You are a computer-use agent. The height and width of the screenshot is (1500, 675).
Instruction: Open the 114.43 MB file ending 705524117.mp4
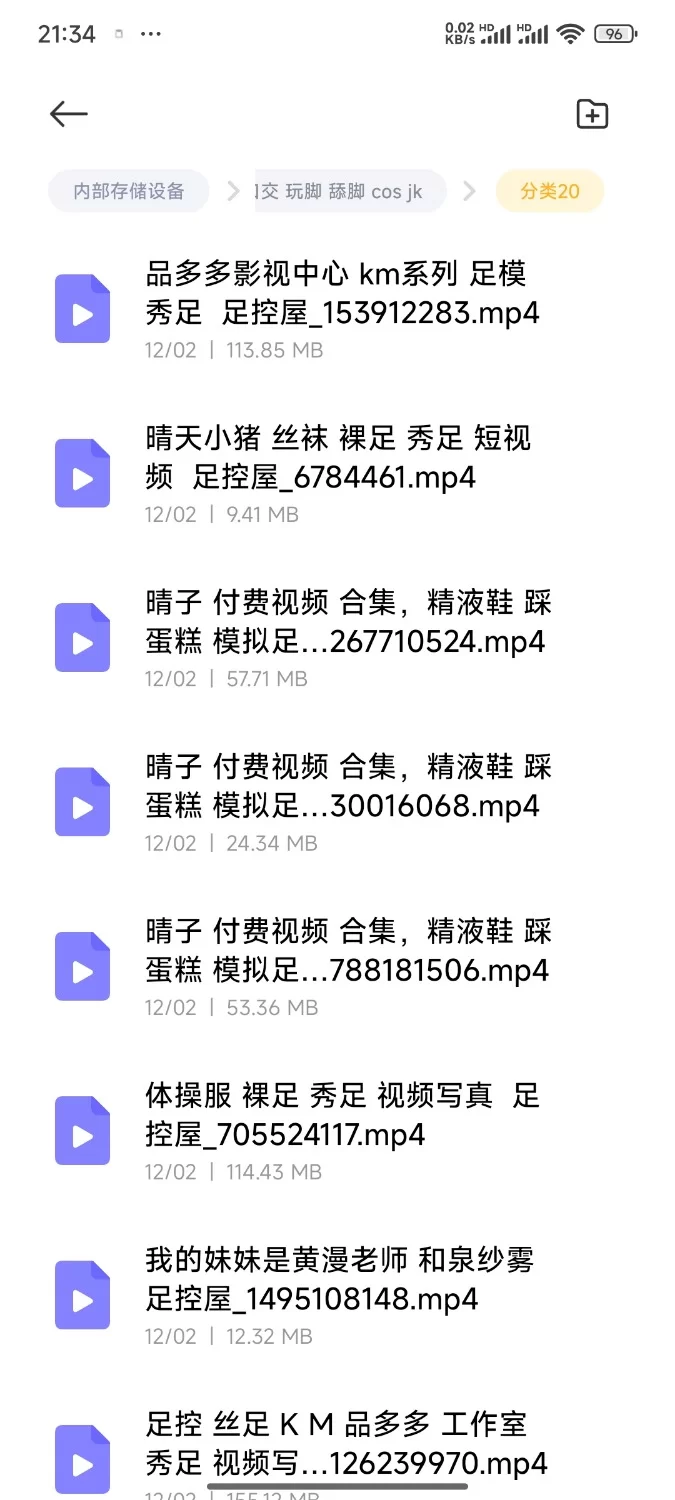(340, 1131)
